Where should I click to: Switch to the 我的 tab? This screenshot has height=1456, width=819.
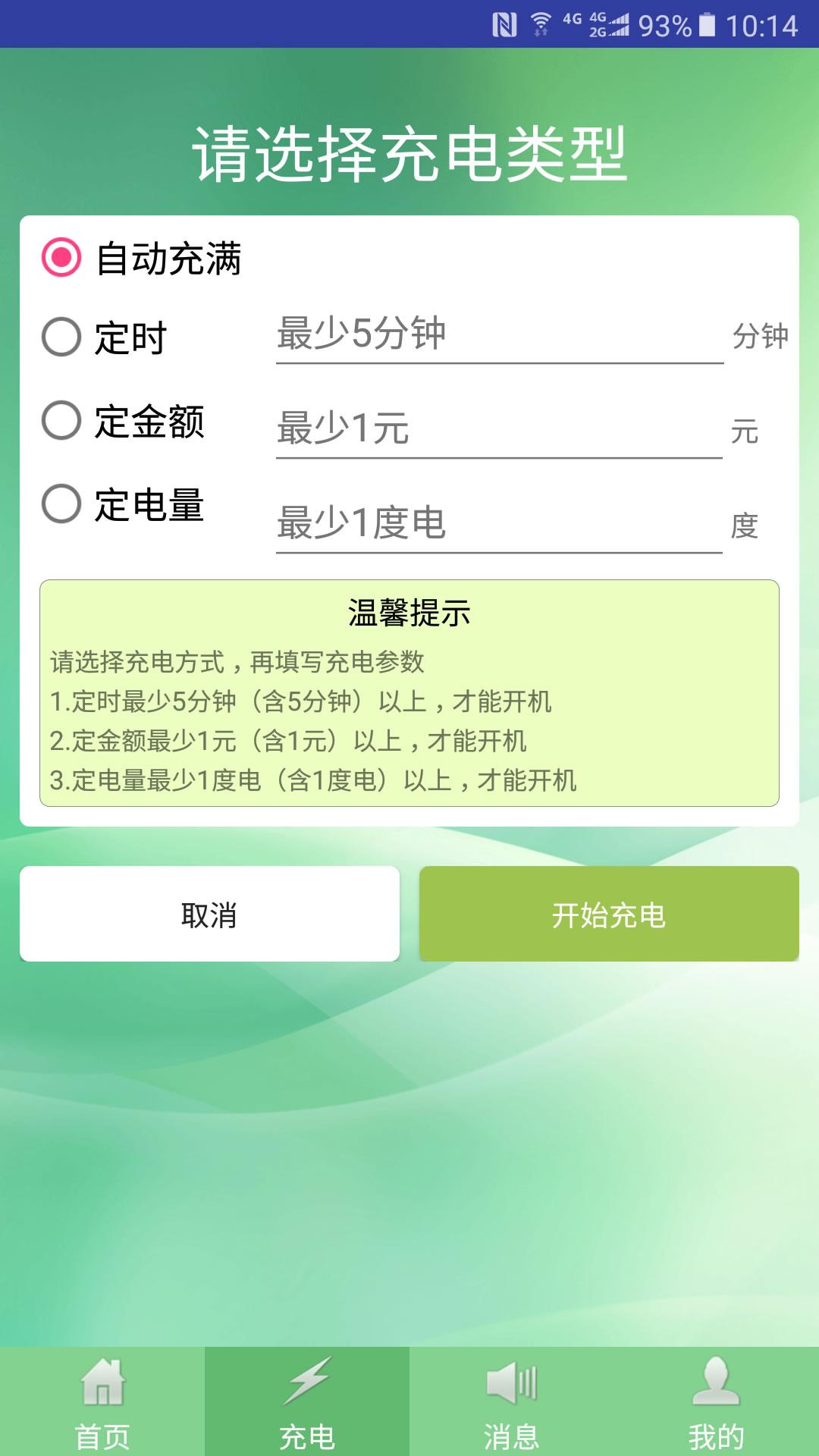pyautogui.click(x=717, y=1401)
